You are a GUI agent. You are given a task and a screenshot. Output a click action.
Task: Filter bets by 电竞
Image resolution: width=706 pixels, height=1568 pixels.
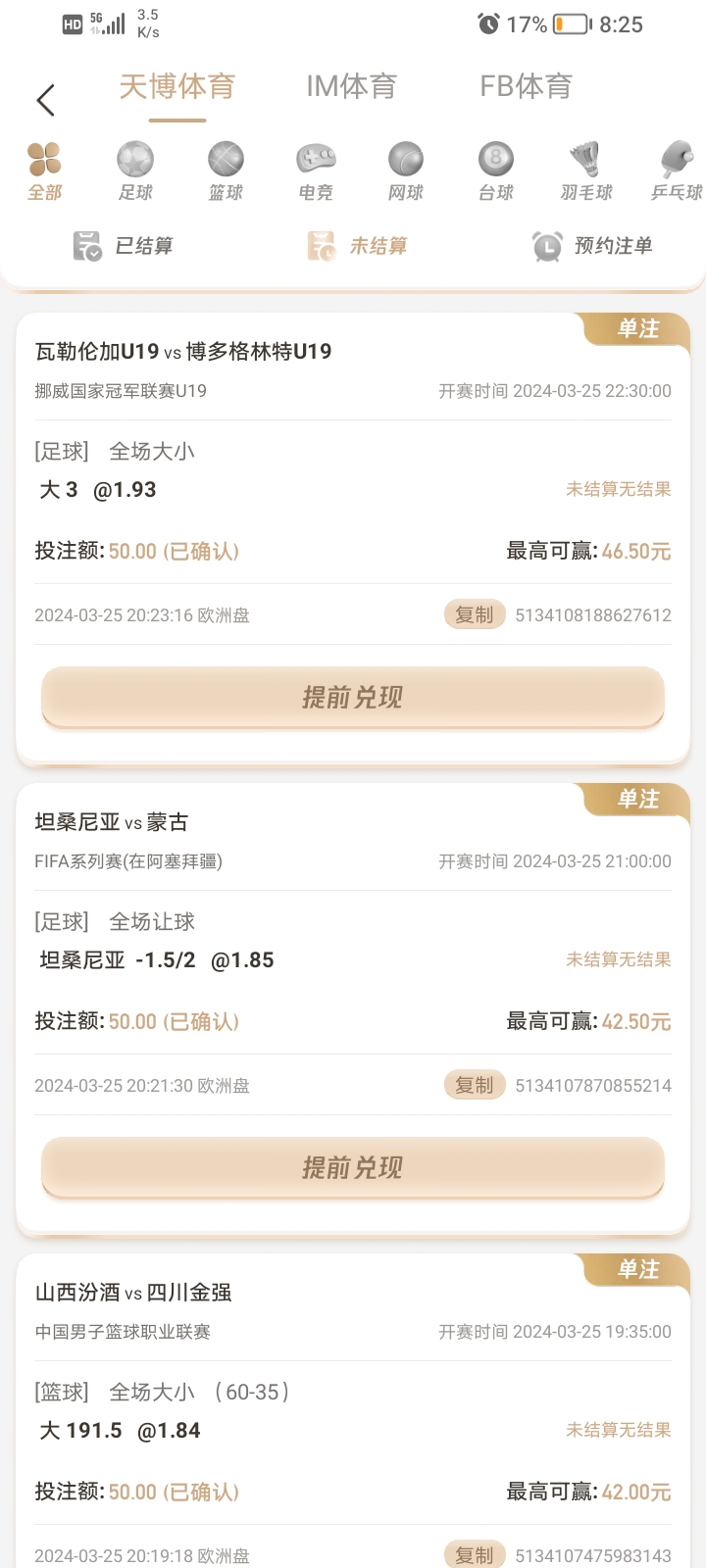point(316,171)
